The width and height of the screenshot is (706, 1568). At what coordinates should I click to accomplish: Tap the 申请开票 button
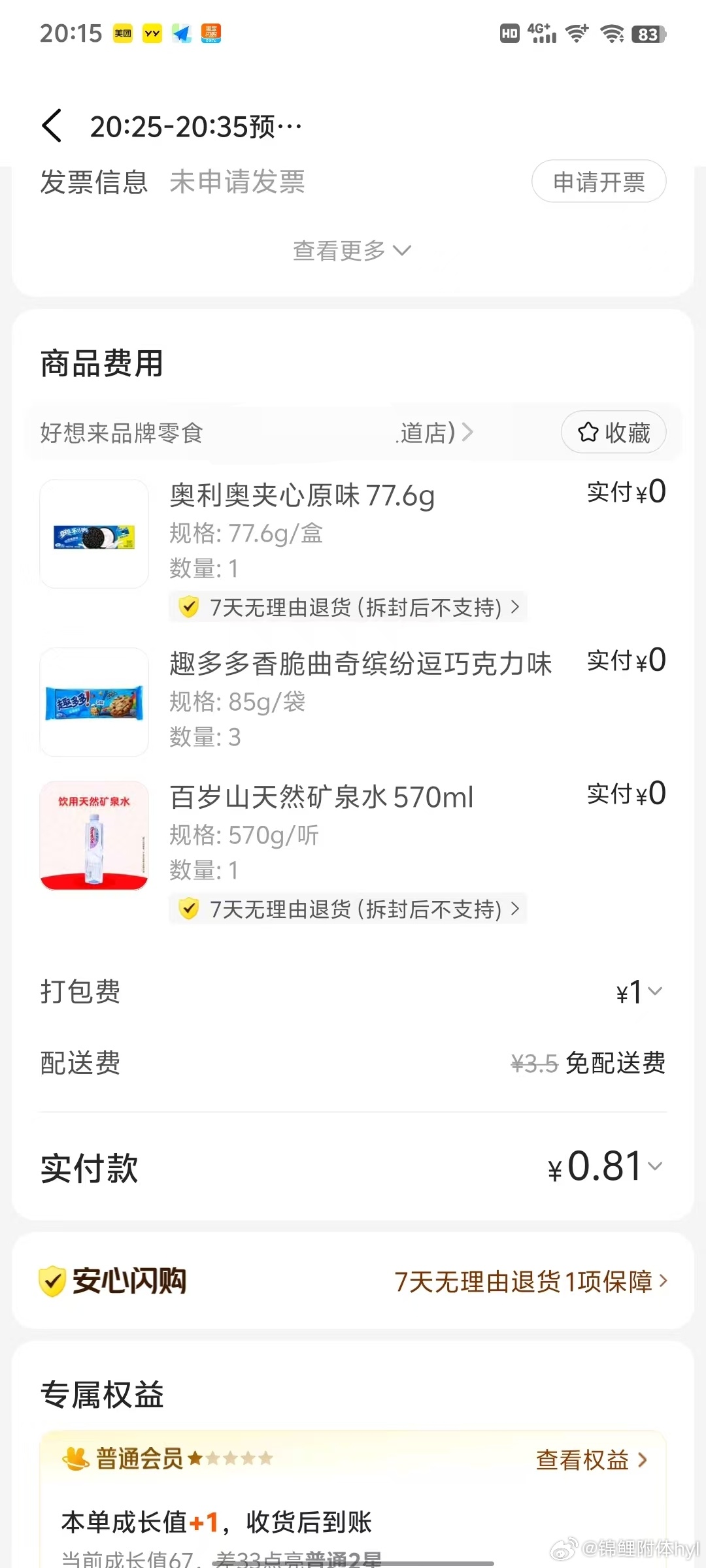pos(598,182)
